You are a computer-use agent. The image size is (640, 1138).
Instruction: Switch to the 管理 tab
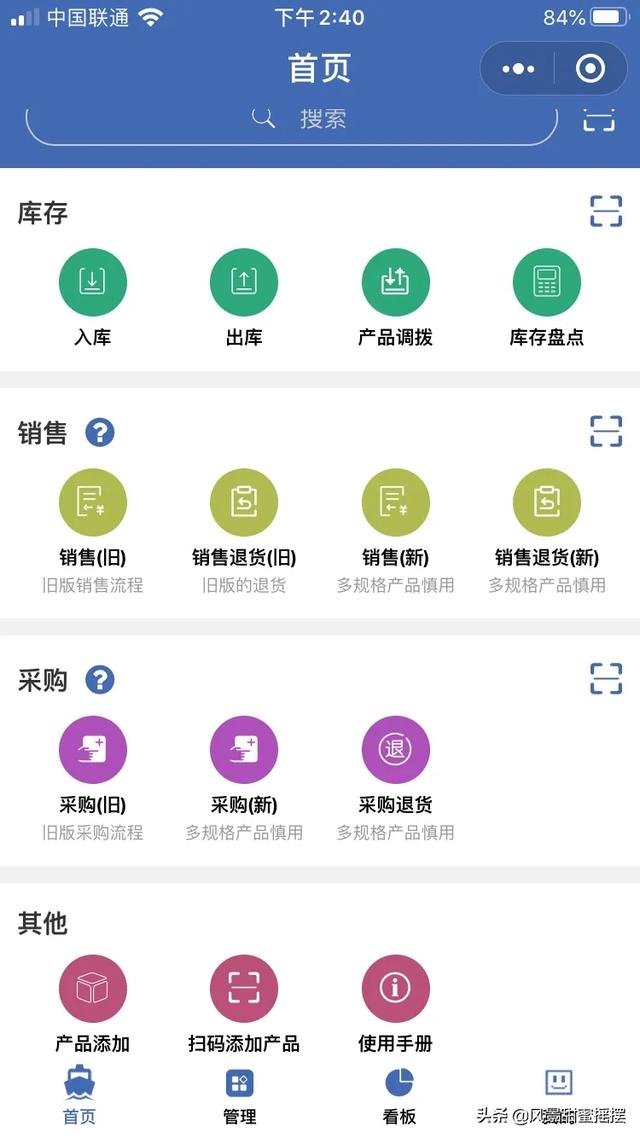[240, 1096]
